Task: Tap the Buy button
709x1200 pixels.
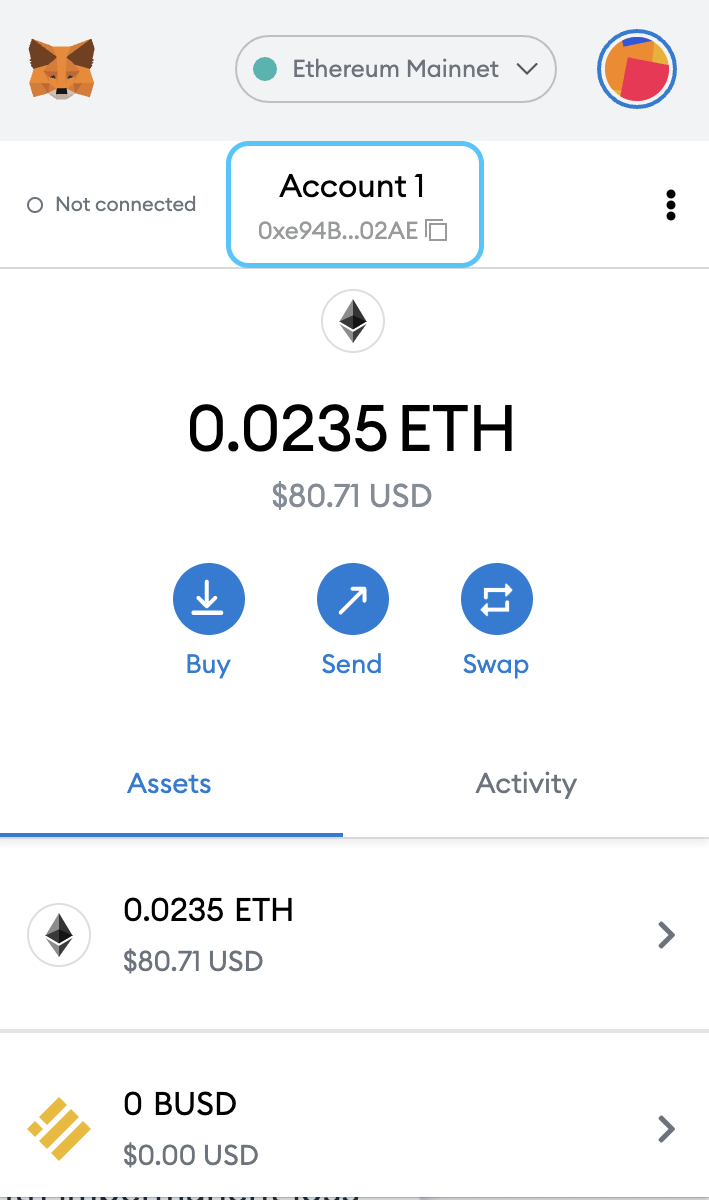Action: click(x=208, y=600)
